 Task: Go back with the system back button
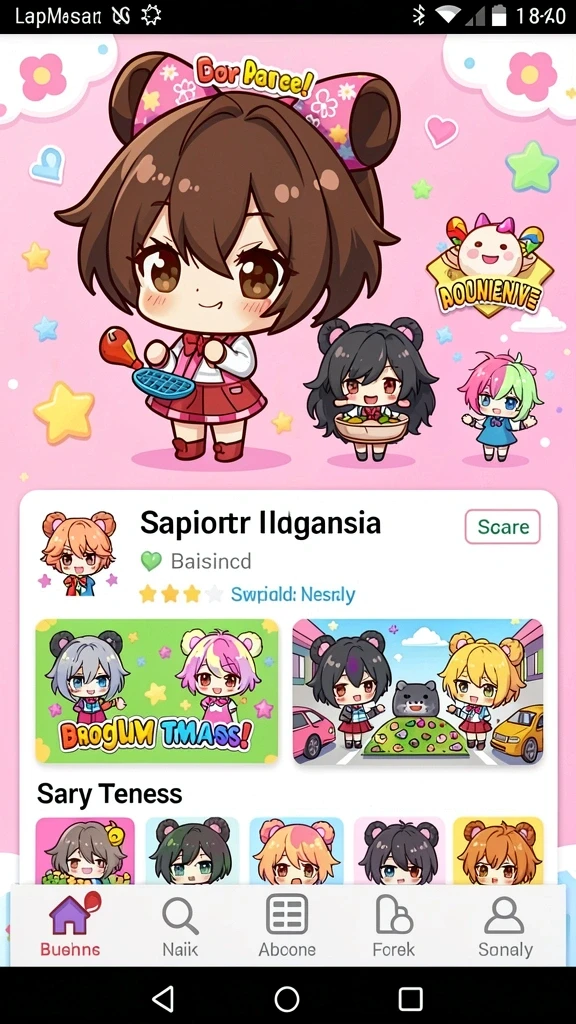click(163, 998)
